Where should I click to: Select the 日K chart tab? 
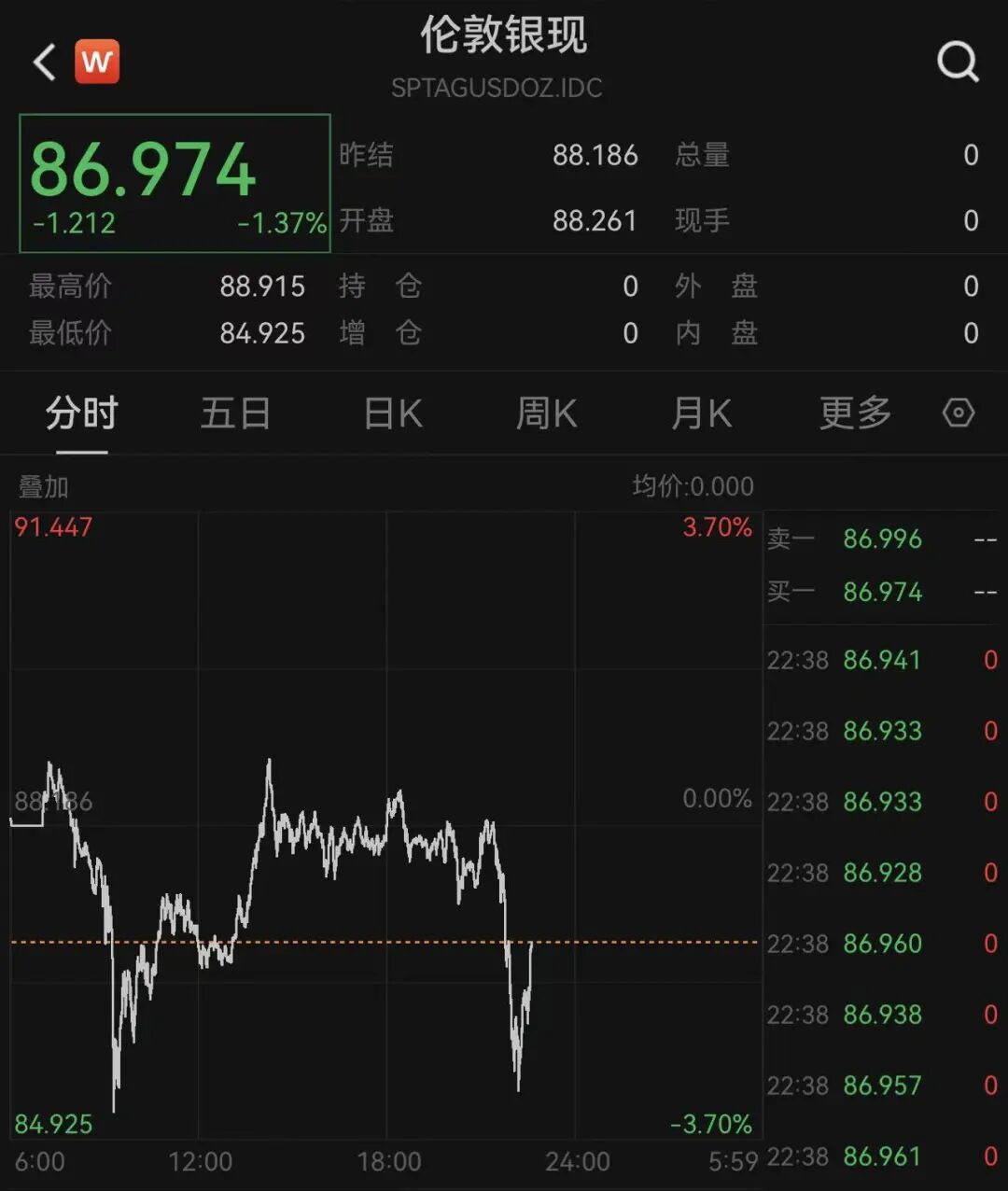(x=393, y=413)
